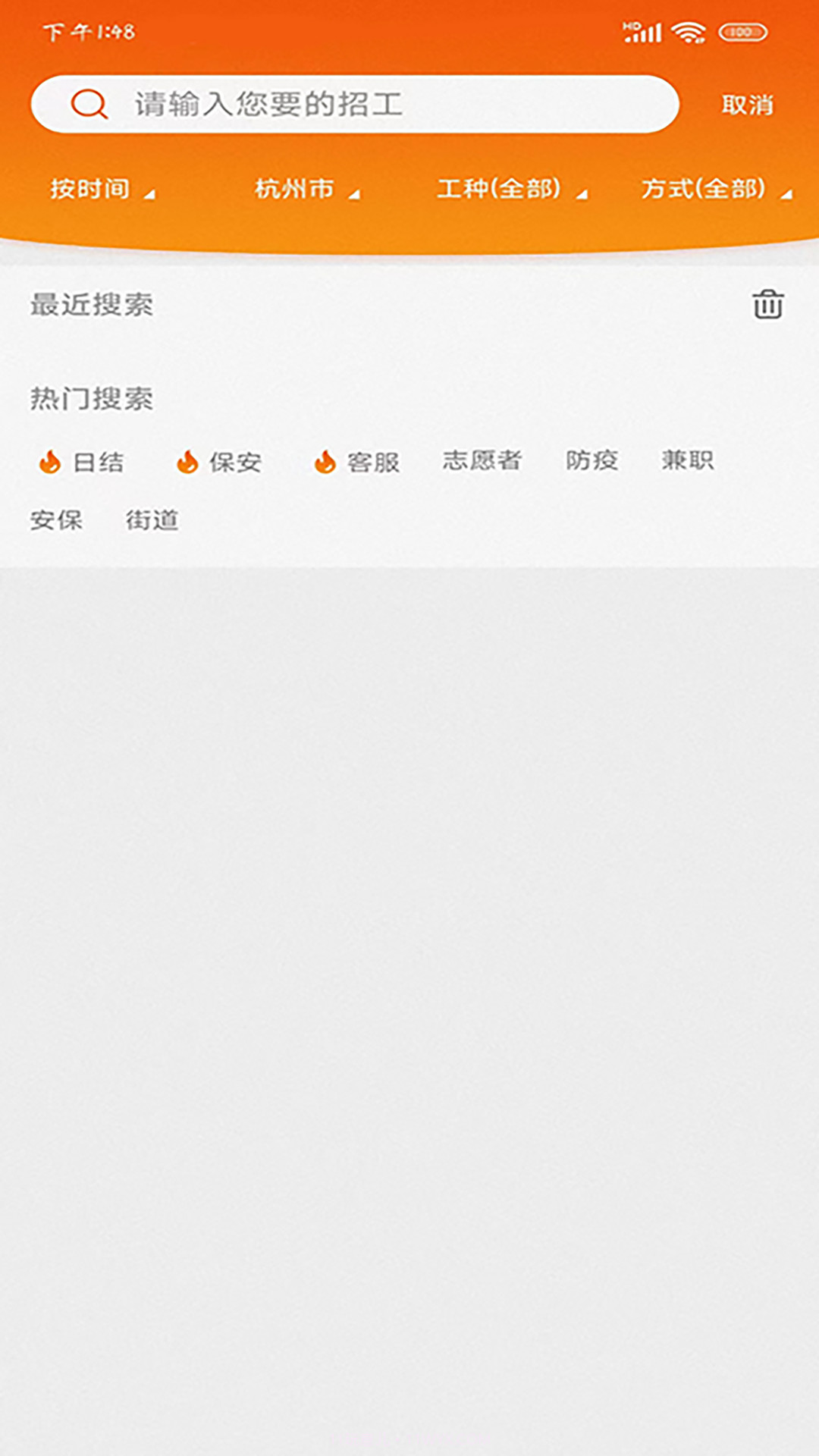Click the fire icon next to 客服

(x=325, y=461)
